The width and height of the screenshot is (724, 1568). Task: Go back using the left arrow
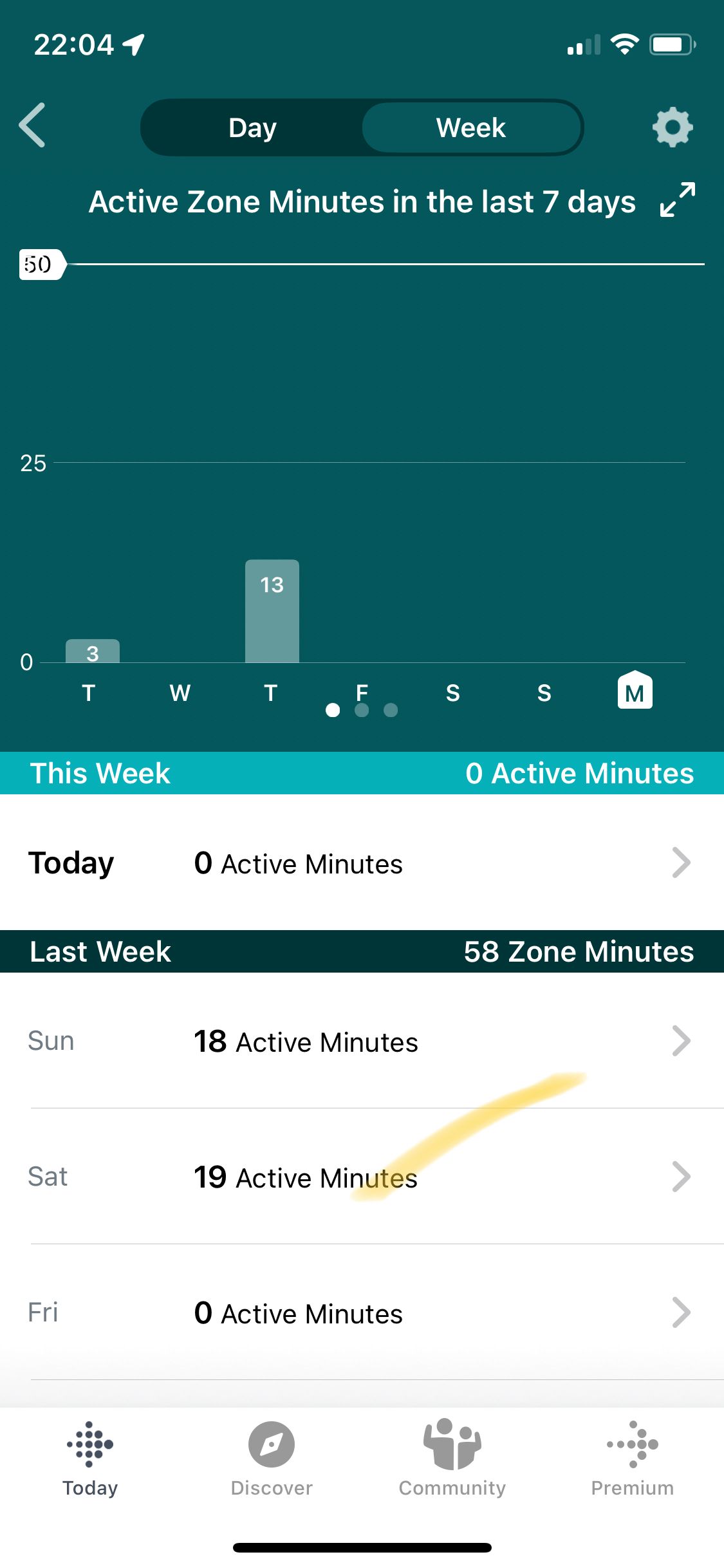tap(32, 126)
